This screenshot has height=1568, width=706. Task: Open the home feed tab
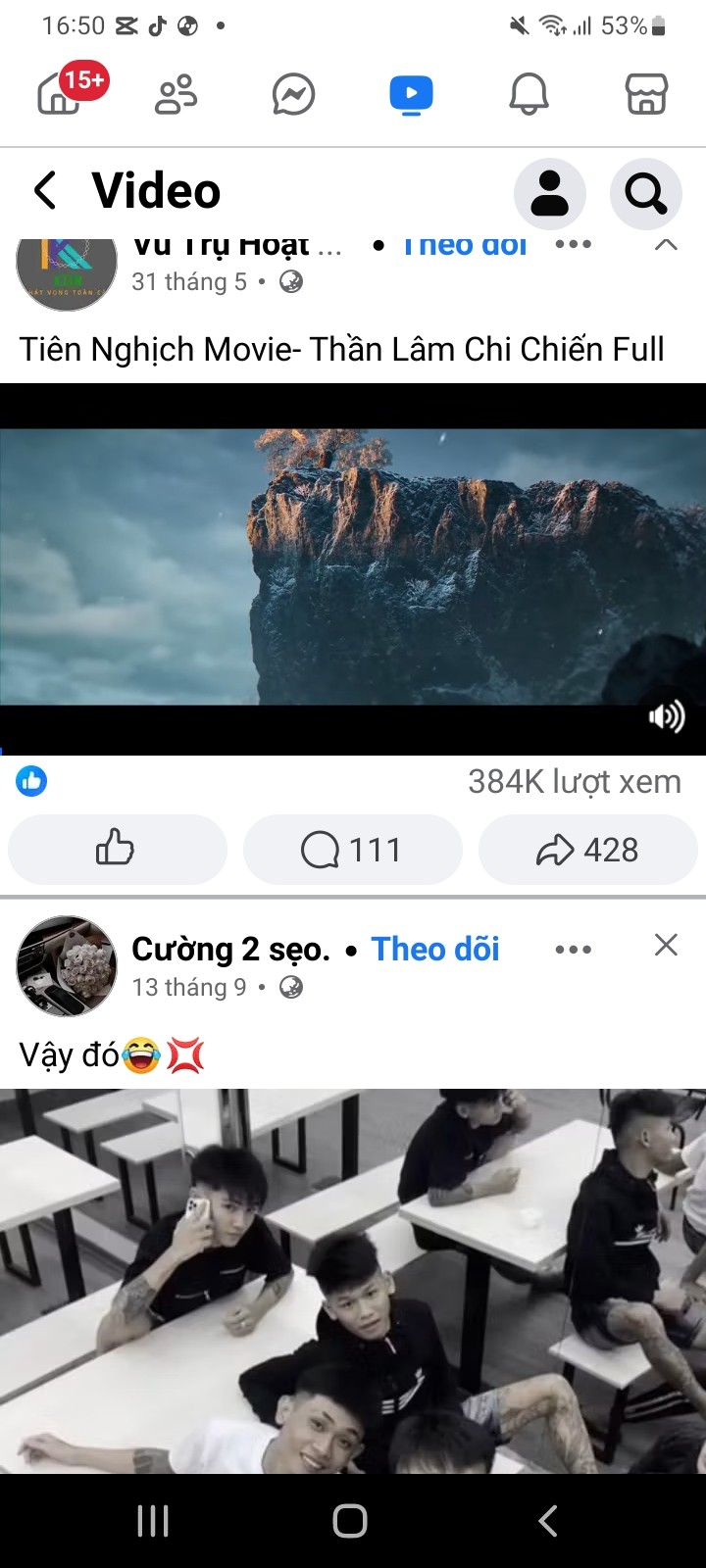[59, 95]
